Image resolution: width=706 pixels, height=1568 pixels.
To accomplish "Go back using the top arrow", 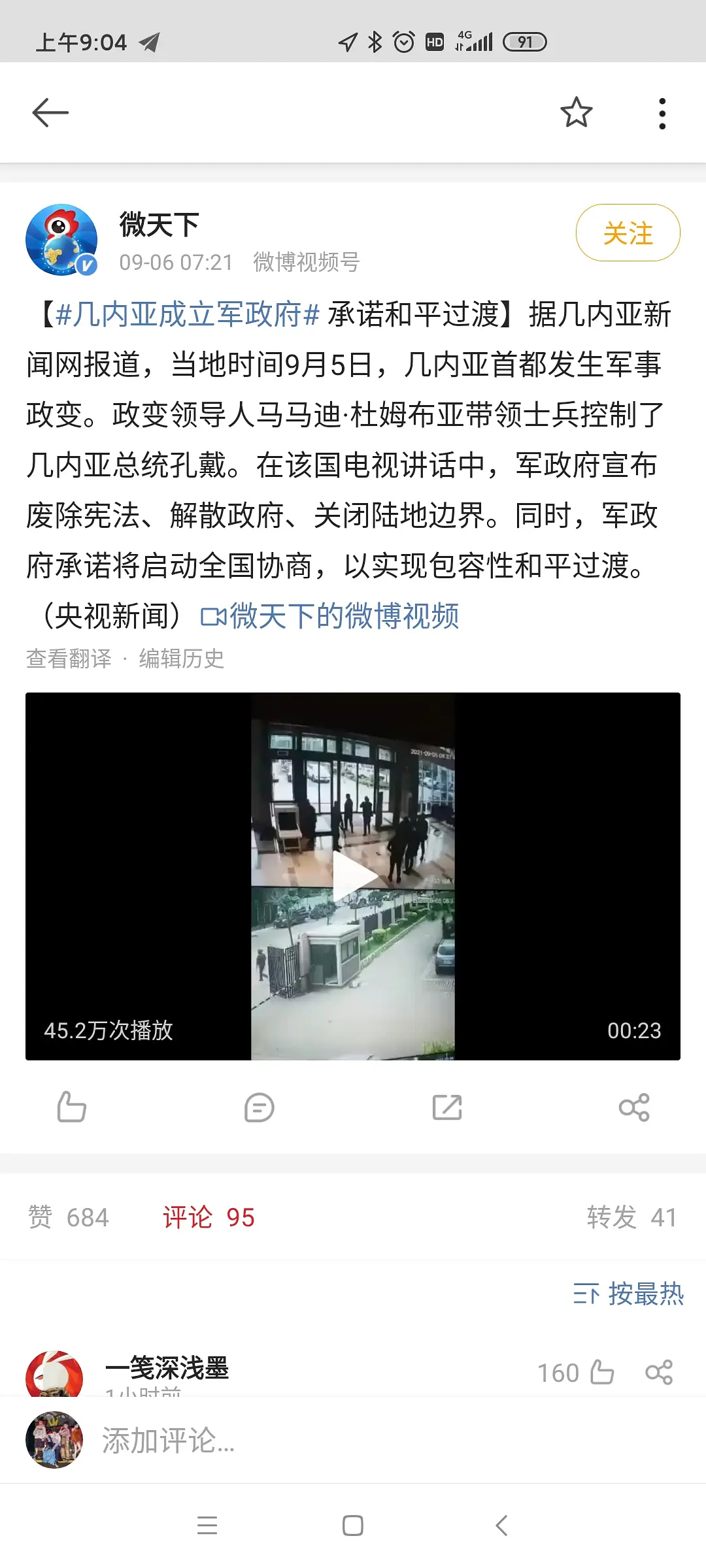I will tap(50, 113).
